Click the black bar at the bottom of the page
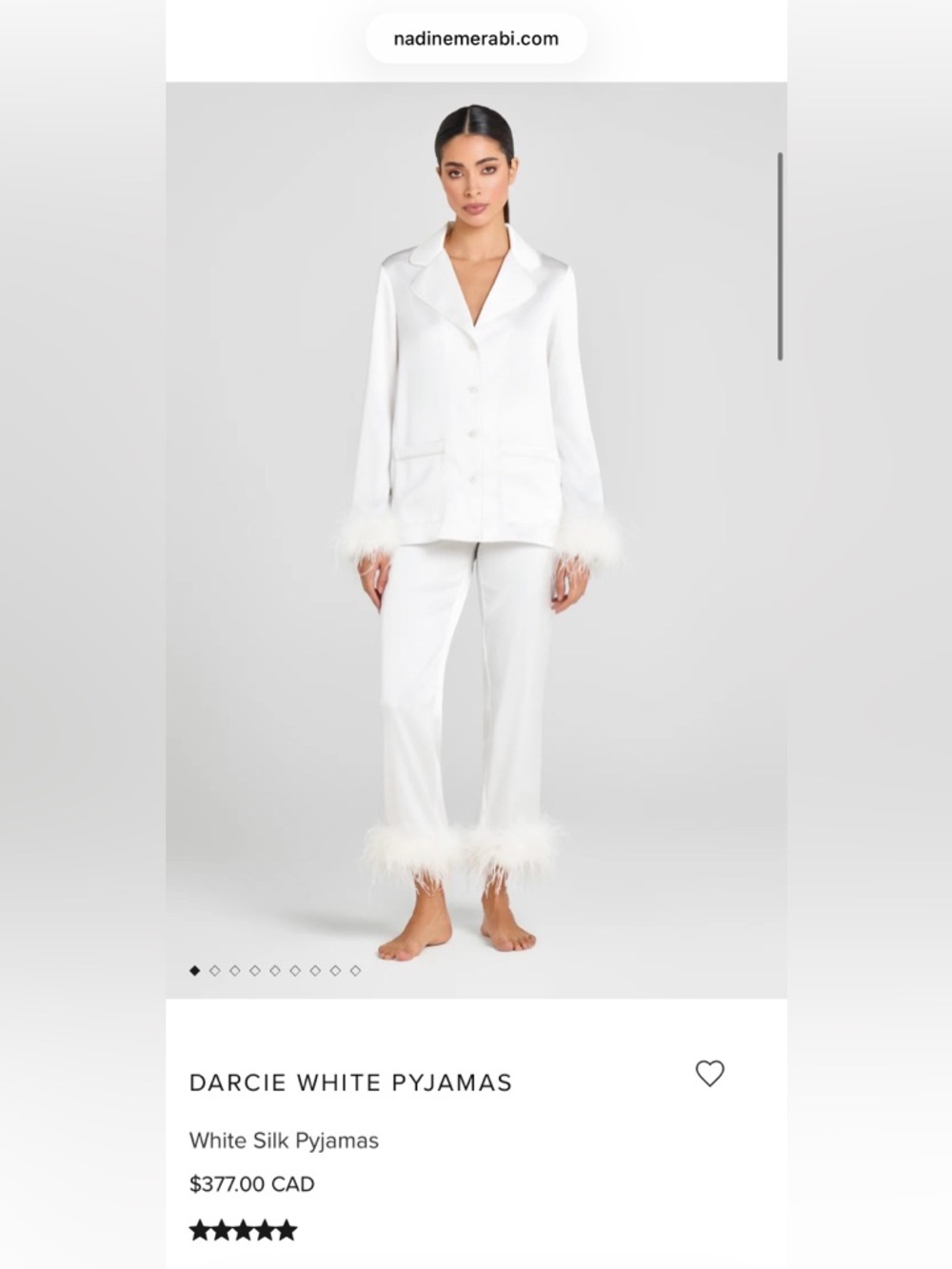952x1269 pixels. pos(476,1265)
